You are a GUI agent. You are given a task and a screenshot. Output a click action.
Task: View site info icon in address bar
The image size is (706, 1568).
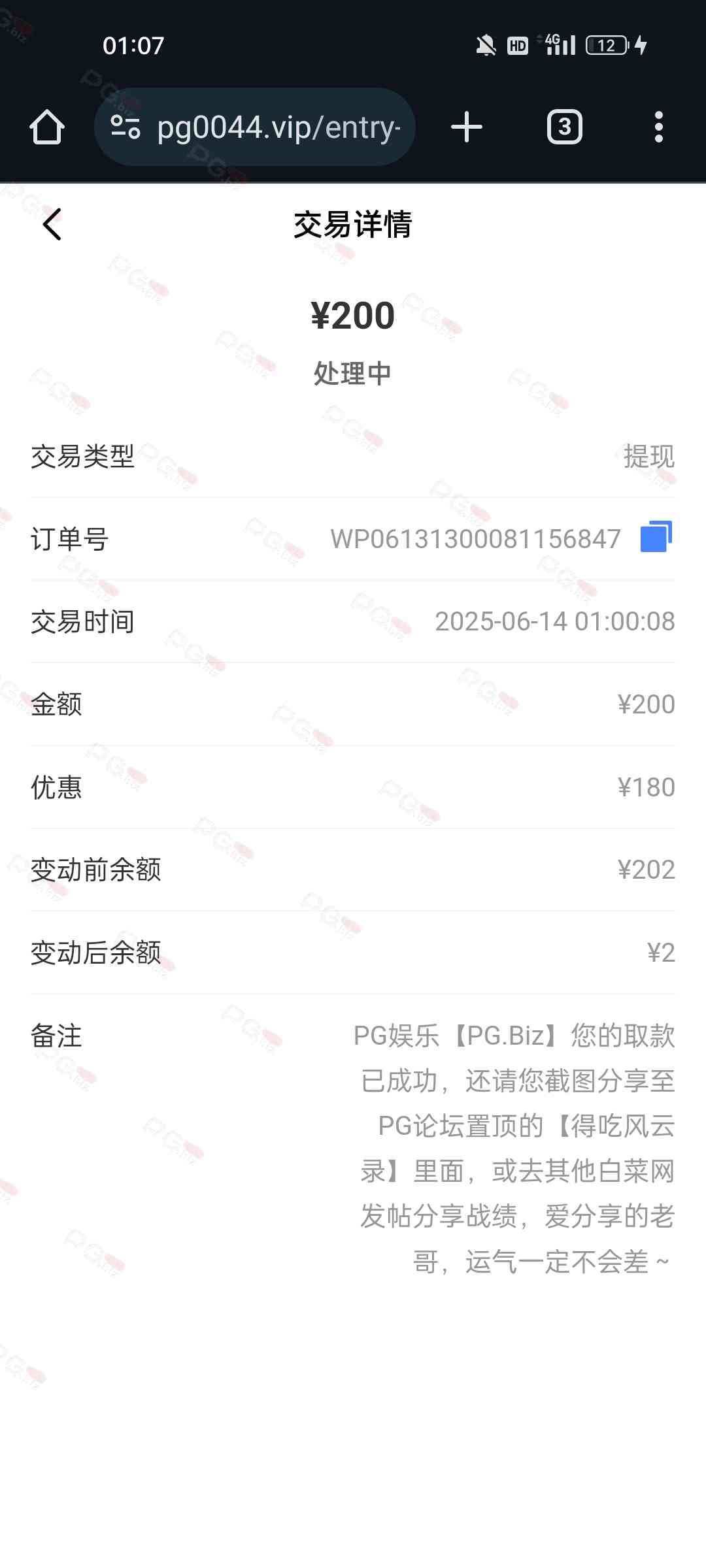tap(126, 127)
